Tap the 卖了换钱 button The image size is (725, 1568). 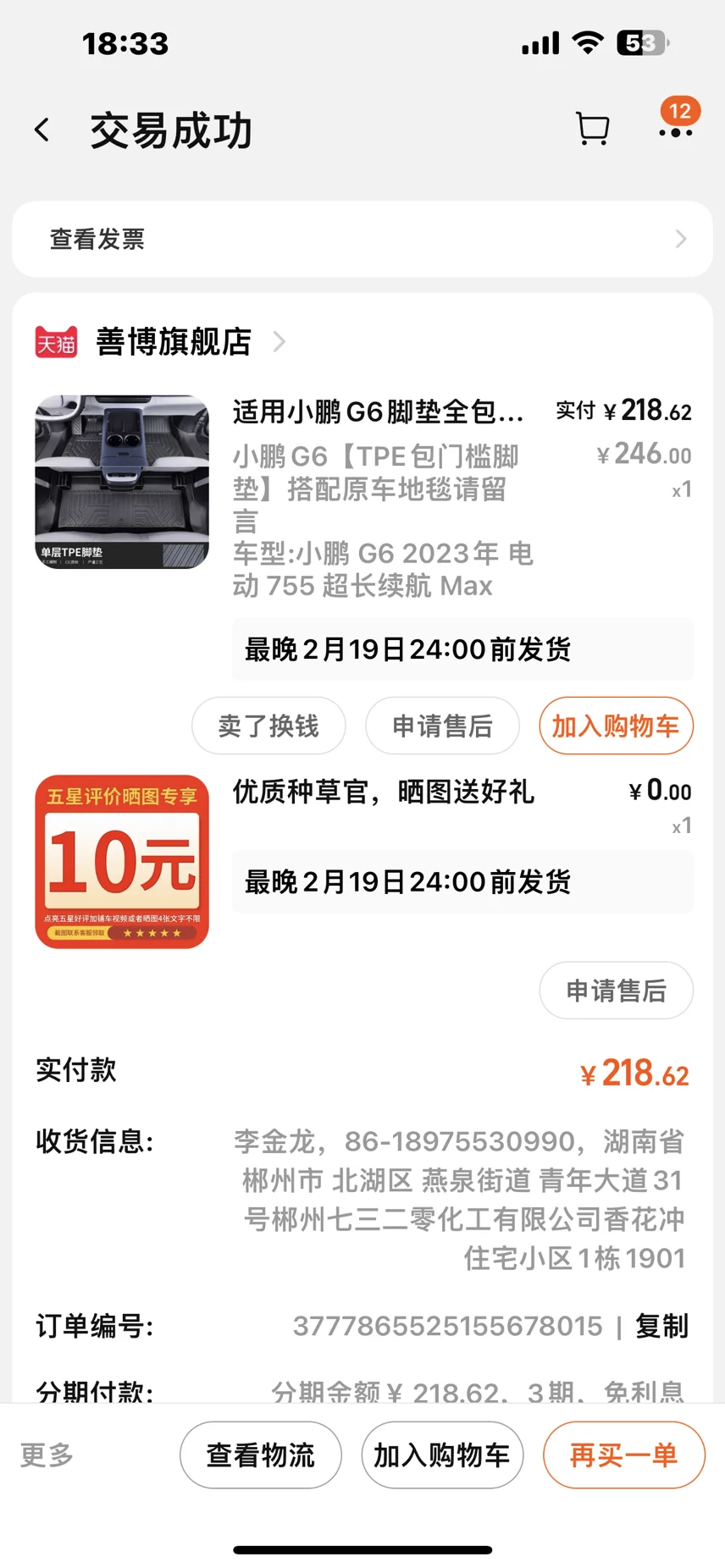(x=268, y=726)
